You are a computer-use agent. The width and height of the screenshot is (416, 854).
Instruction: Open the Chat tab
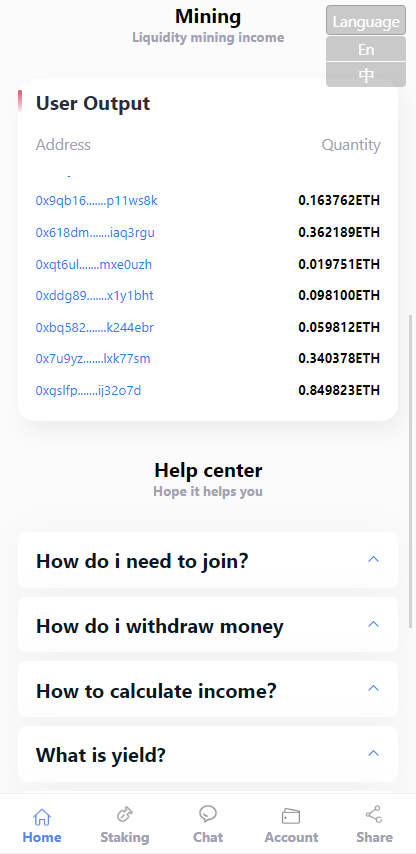pyautogui.click(x=208, y=825)
